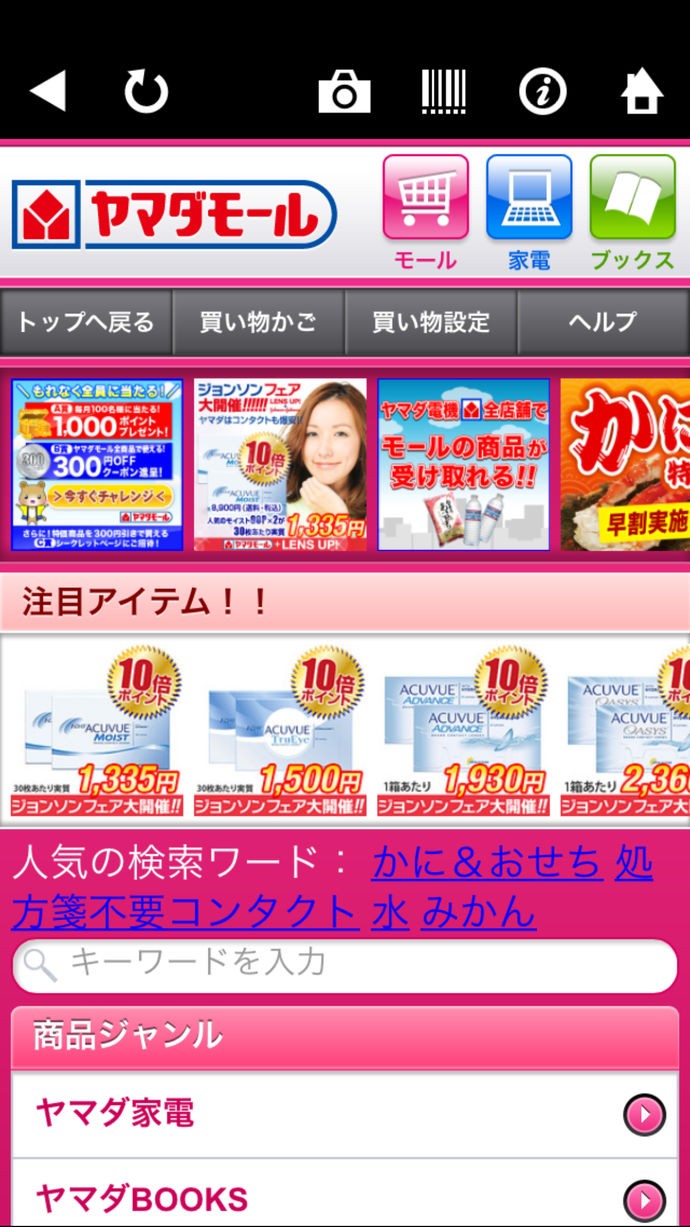This screenshot has width=690, height=1227.
Task: Go to the home icon
Action: (642, 92)
